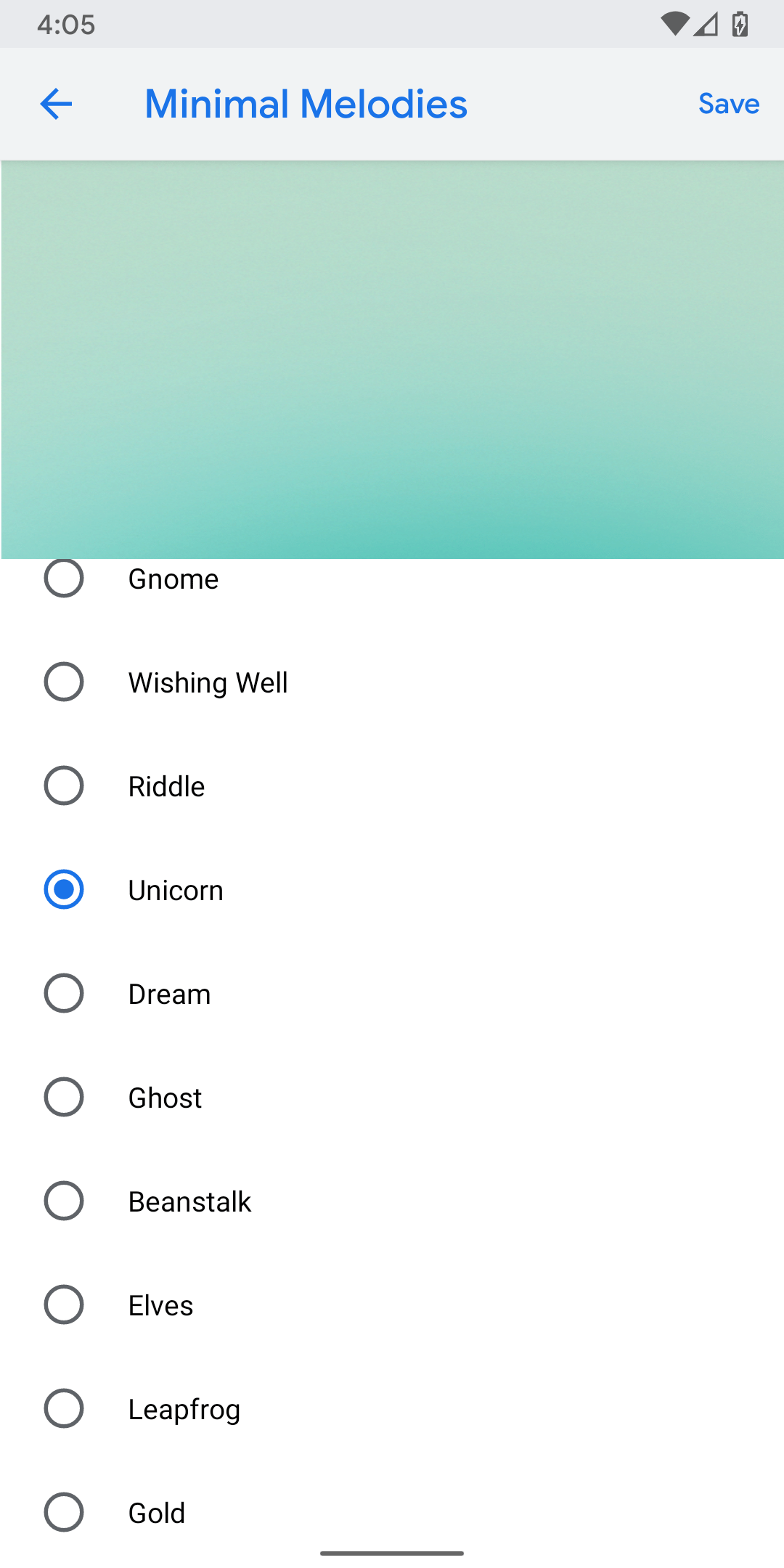This screenshot has height=1568, width=784.
Task: Choose the Elves ringtone option
Action: click(x=64, y=1305)
